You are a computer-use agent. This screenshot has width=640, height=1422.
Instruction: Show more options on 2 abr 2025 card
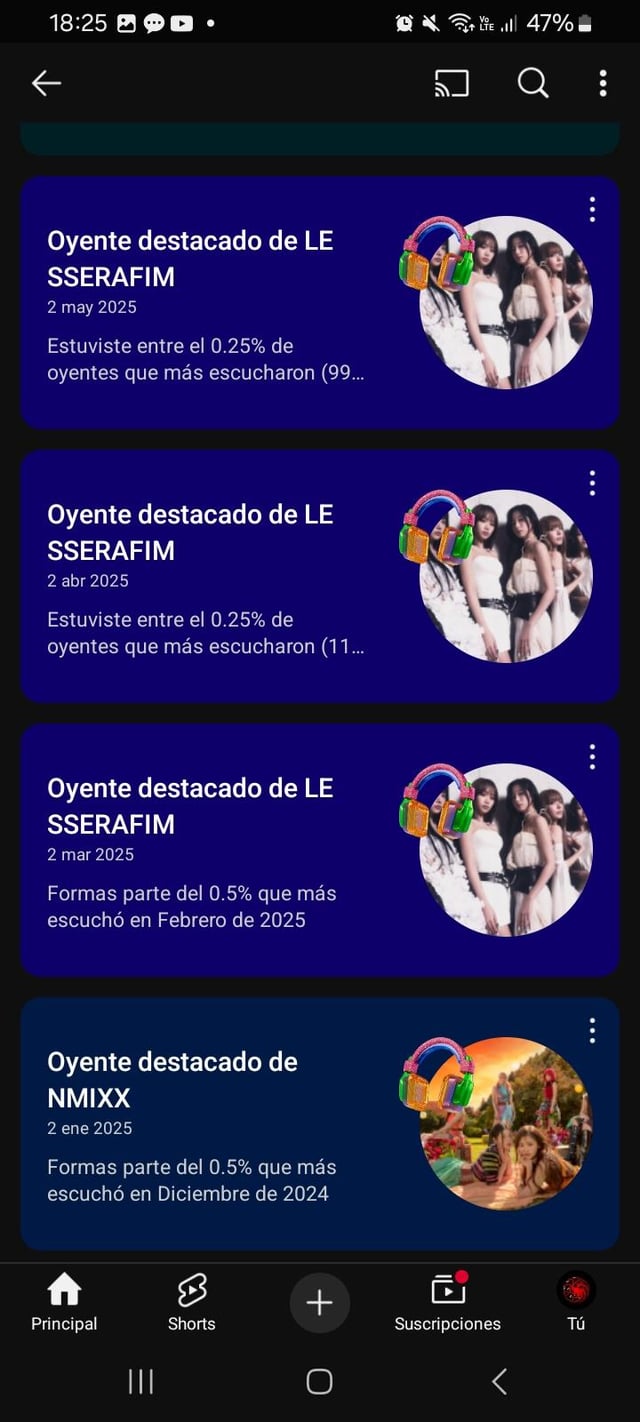(592, 484)
